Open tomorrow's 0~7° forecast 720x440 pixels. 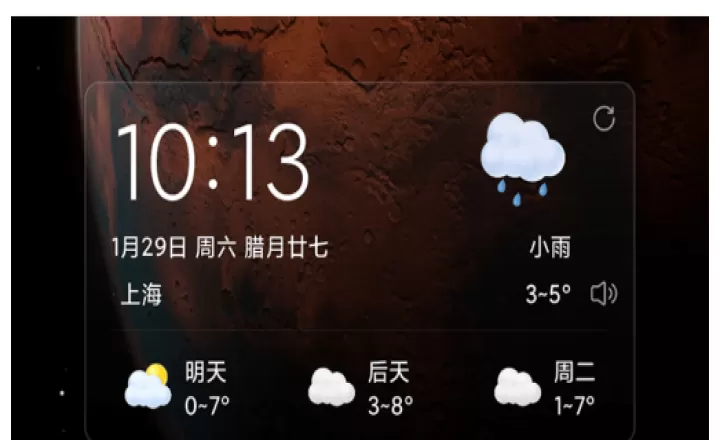pyautogui.click(x=177, y=388)
